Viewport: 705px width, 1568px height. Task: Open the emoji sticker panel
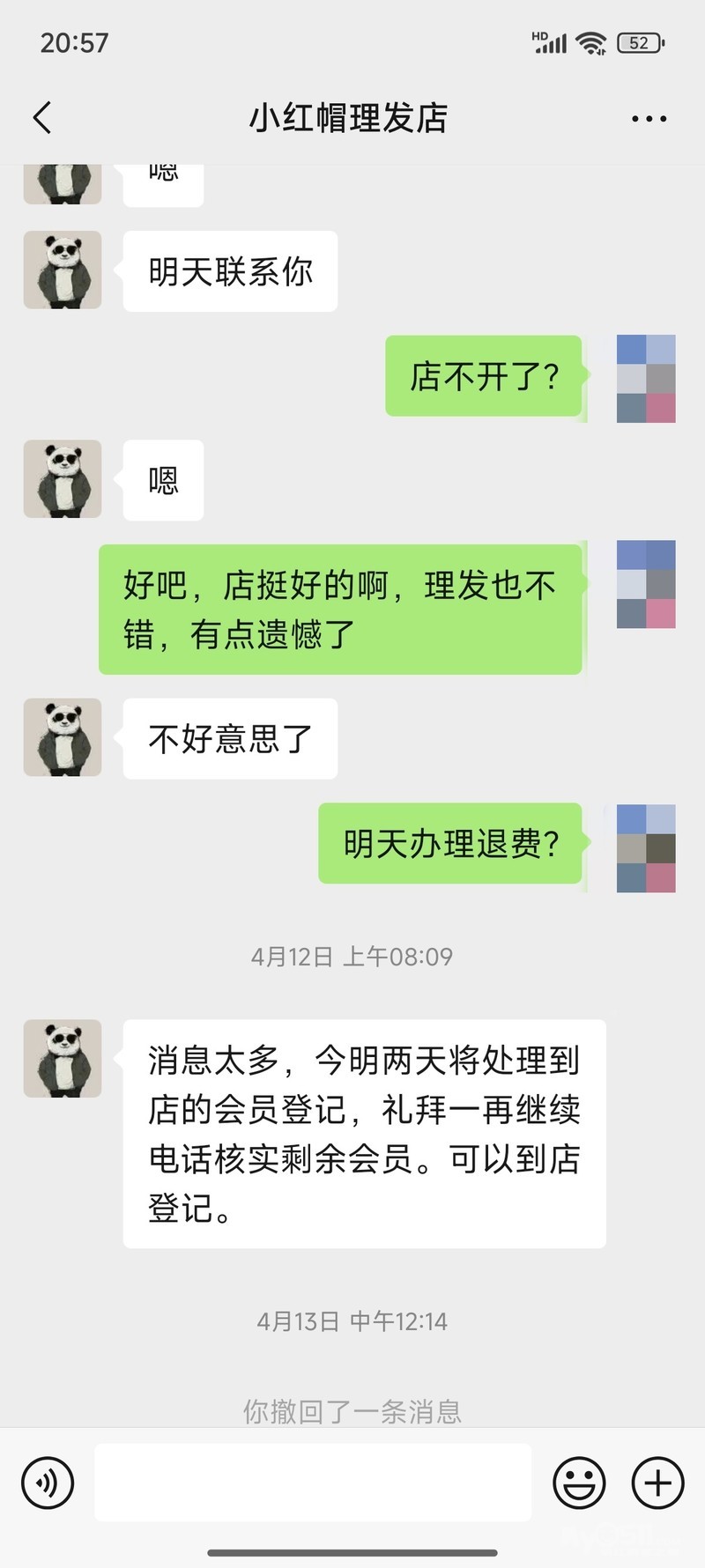pyautogui.click(x=579, y=1483)
